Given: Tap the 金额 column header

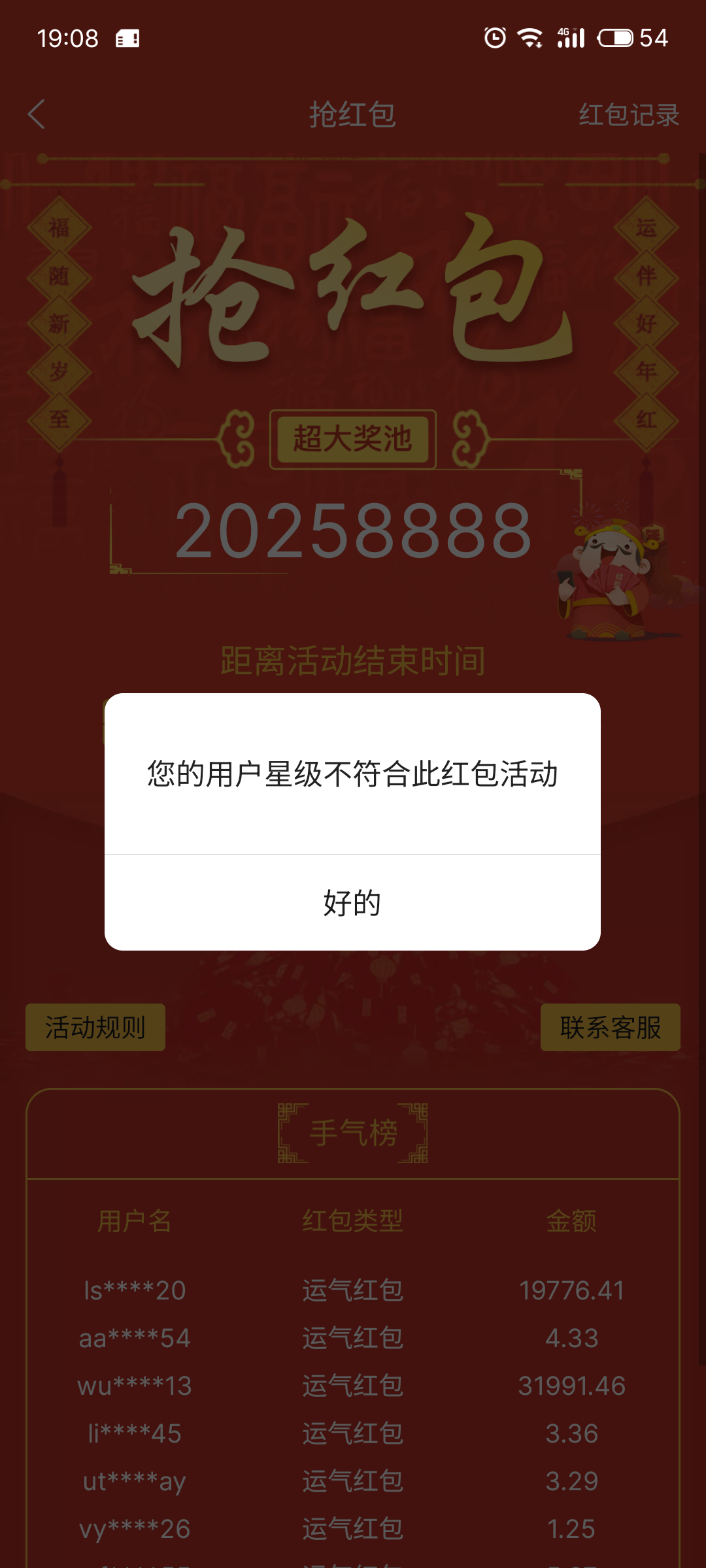Looking at the screenshot, I should tap(573, 1219).
